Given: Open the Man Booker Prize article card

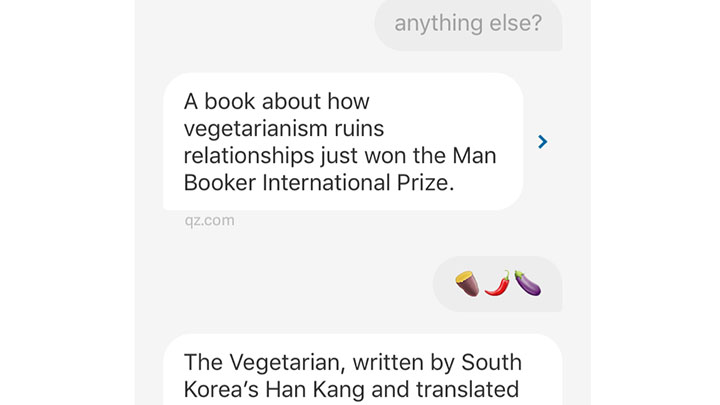Looking at the screenshot, I should [x=342, y=141].
